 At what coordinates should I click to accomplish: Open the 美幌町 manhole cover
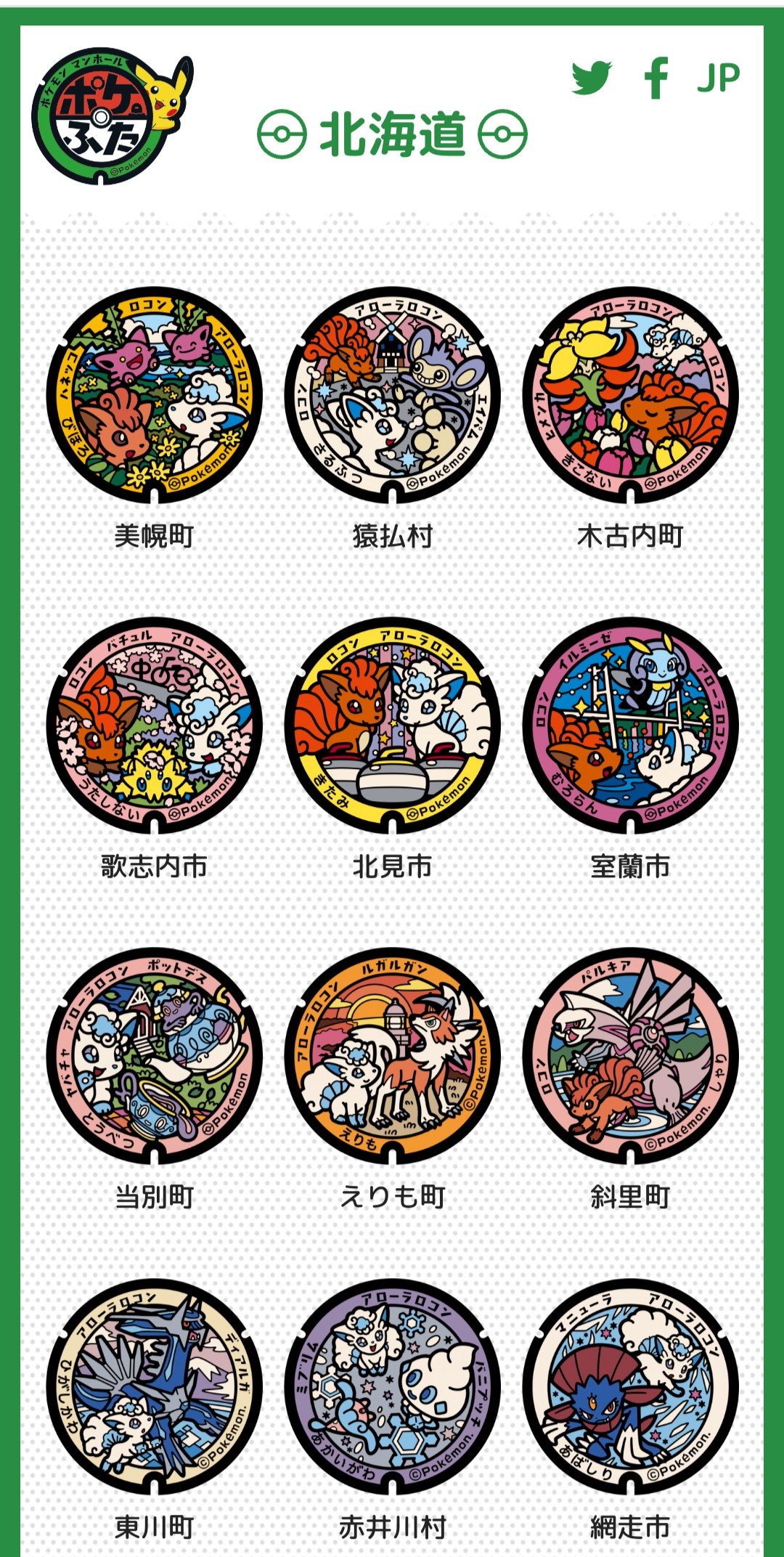[154, 395]
